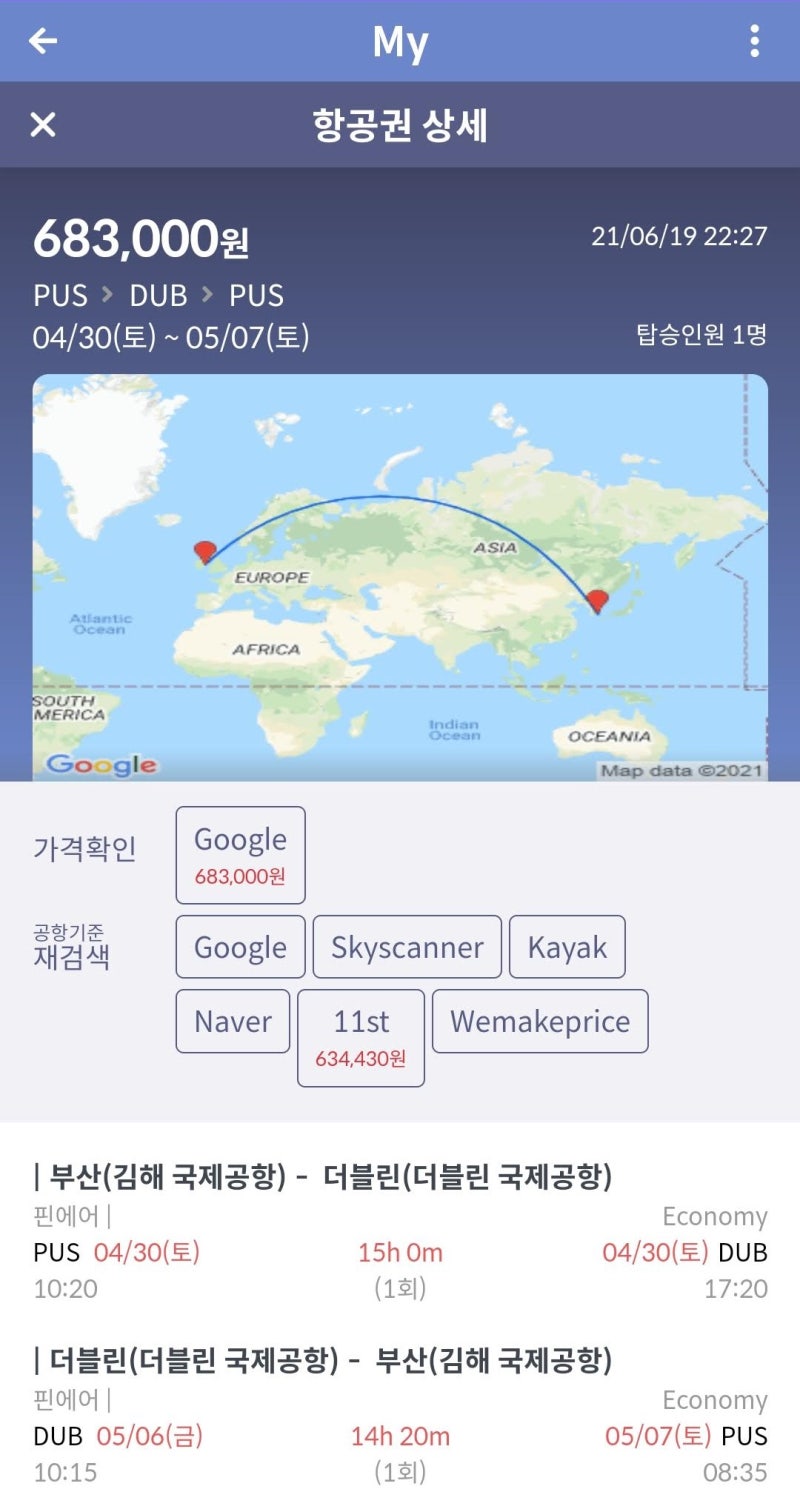Re-search via the Google button under 재검색

(239, 946)
